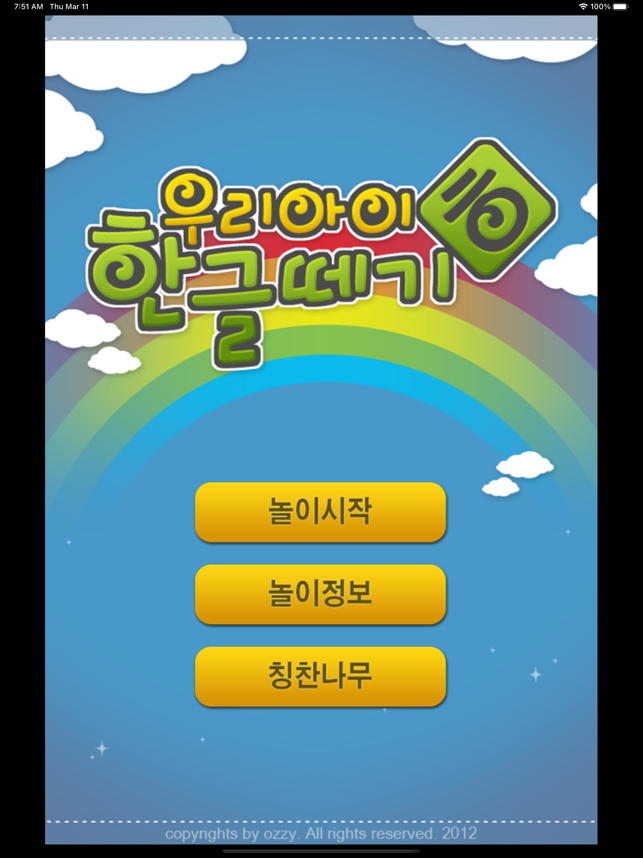Open the 칭찬나무 praise tree
This screenshot has height=858, width=643.
320,676
